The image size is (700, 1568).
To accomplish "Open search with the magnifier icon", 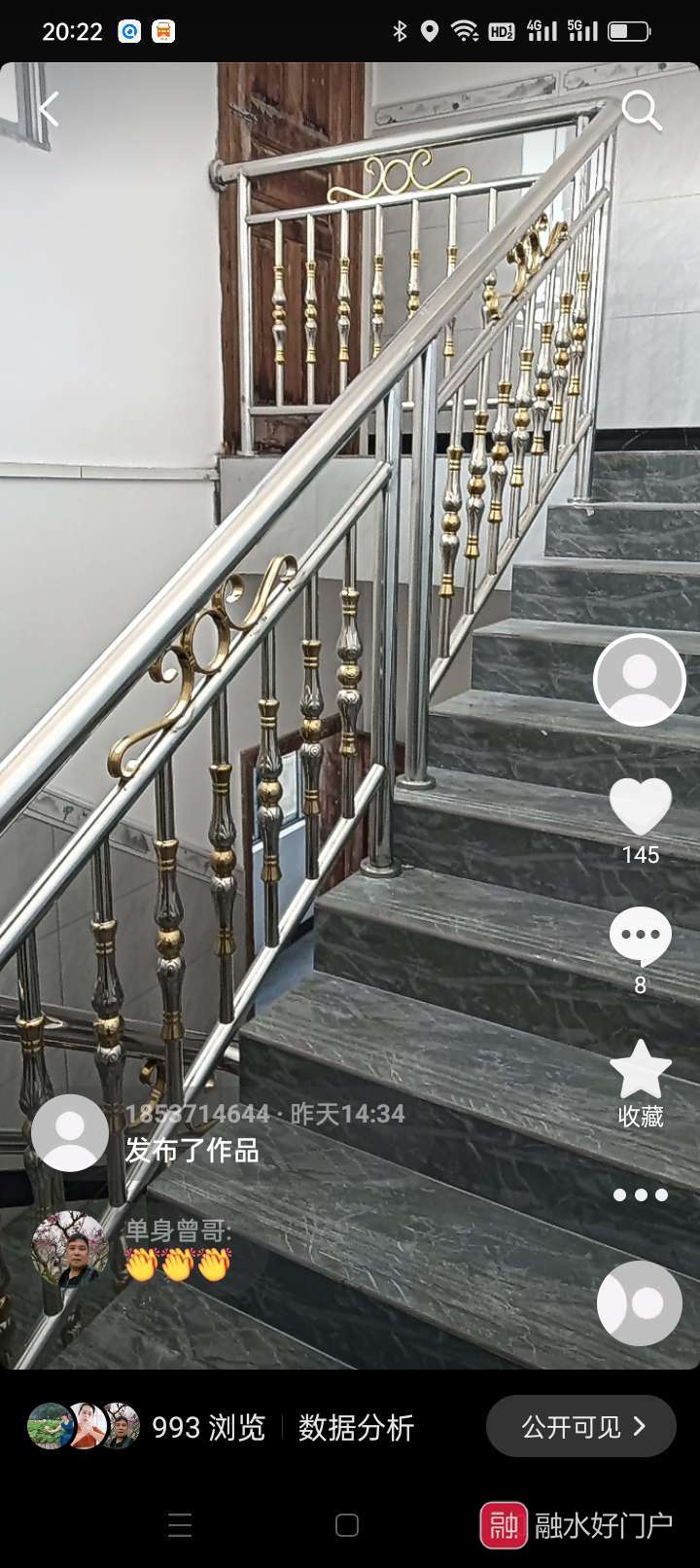I will point(641,111).
